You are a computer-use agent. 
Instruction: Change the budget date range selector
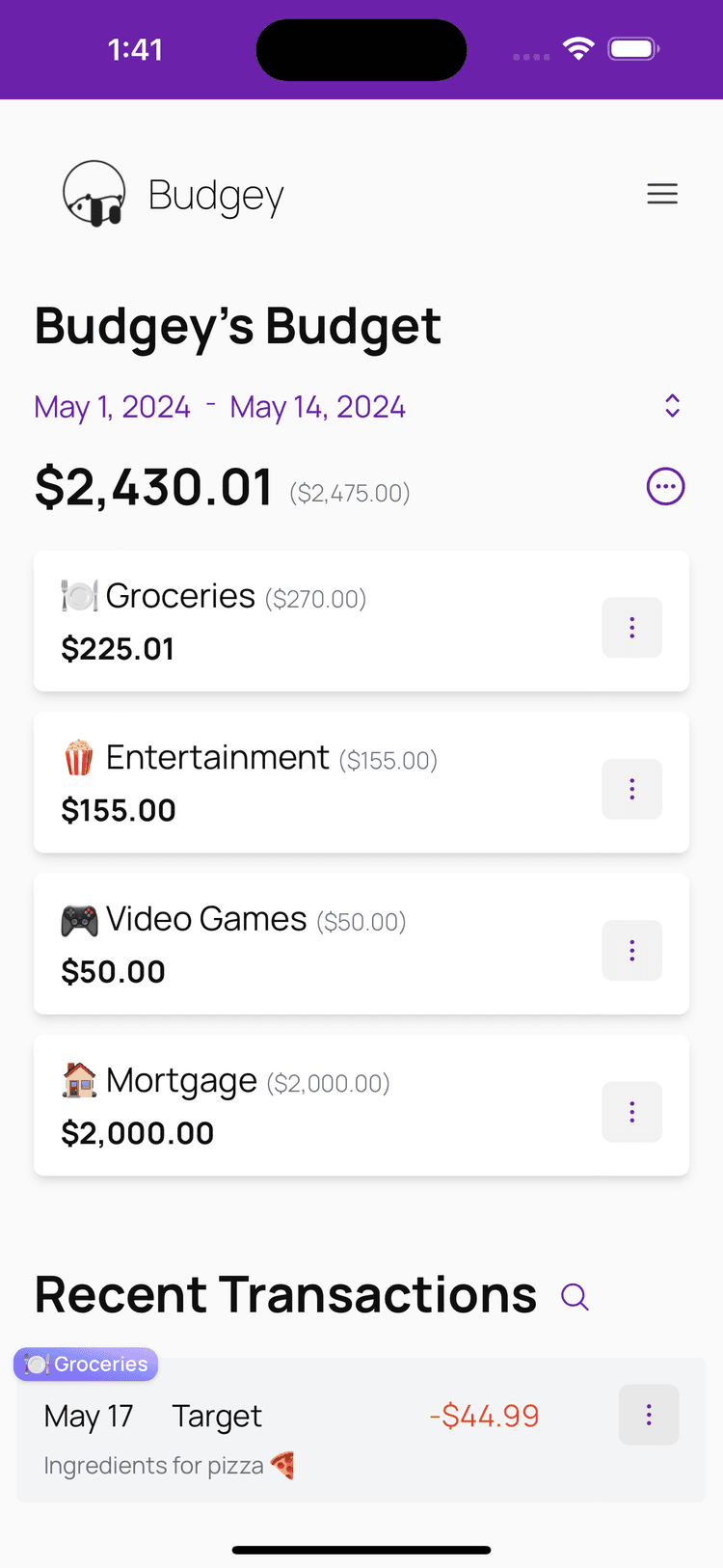point(672,406)
